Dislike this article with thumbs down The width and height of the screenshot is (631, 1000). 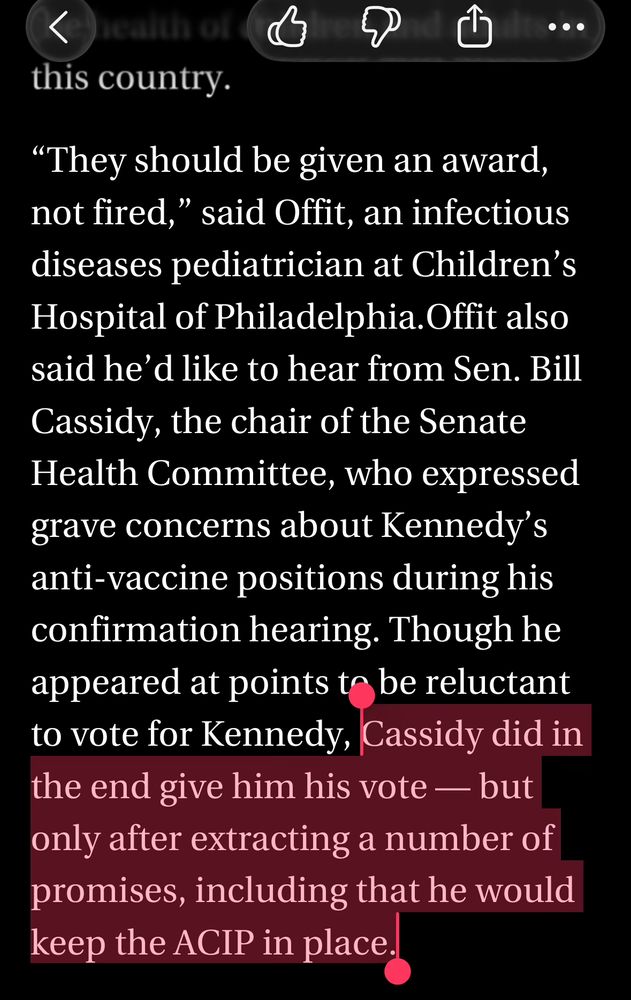381,28
